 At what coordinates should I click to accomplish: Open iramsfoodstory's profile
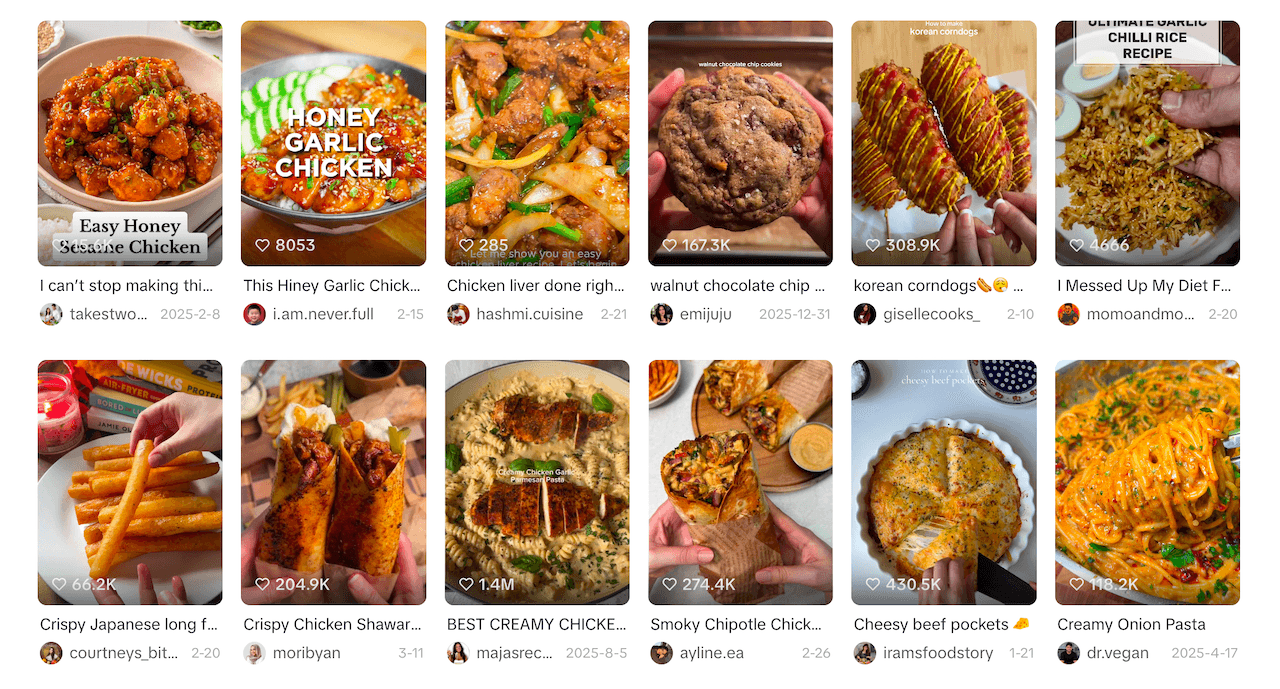[x=938, y=653]
